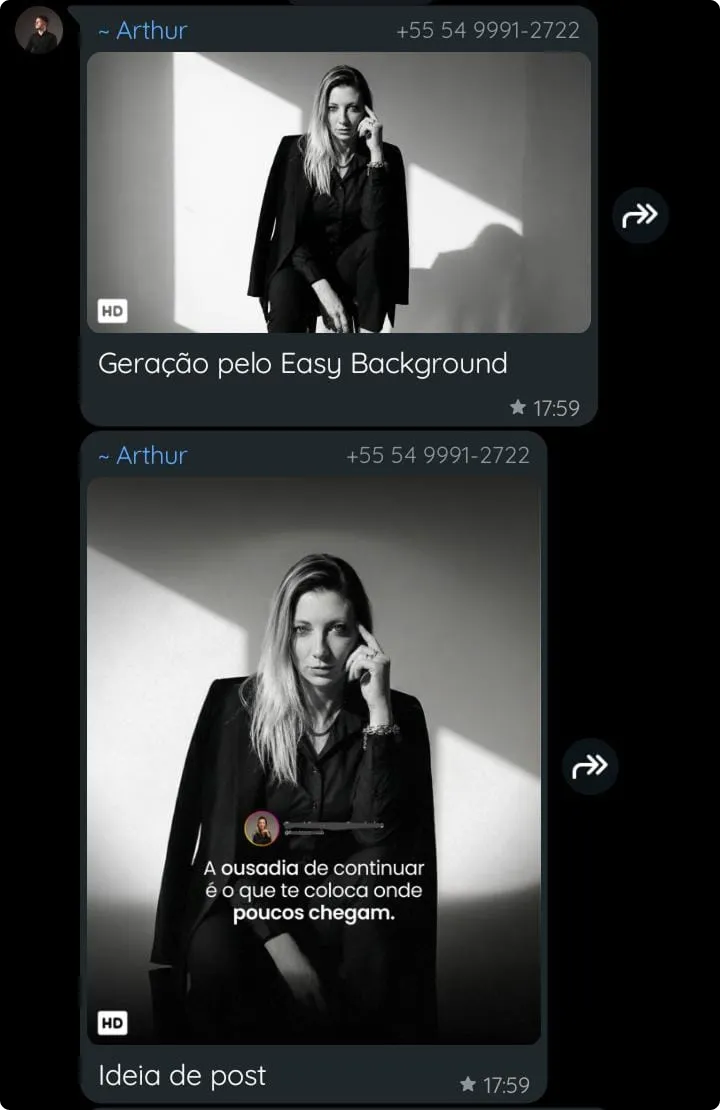Forward the 'Geração pelo Easy Background' message

[x=639, y=215]
